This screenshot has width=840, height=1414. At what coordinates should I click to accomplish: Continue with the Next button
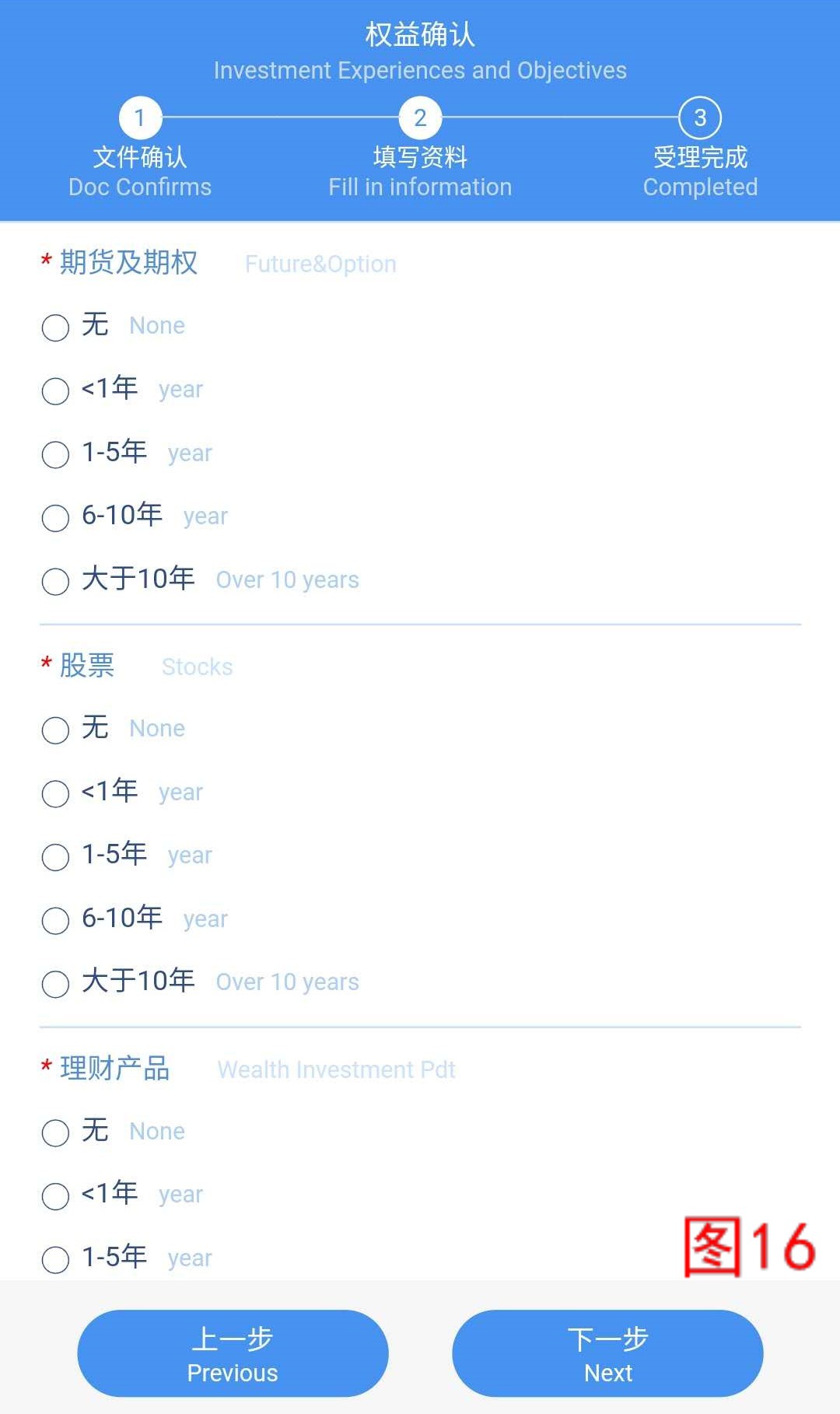coord(607,1354)
